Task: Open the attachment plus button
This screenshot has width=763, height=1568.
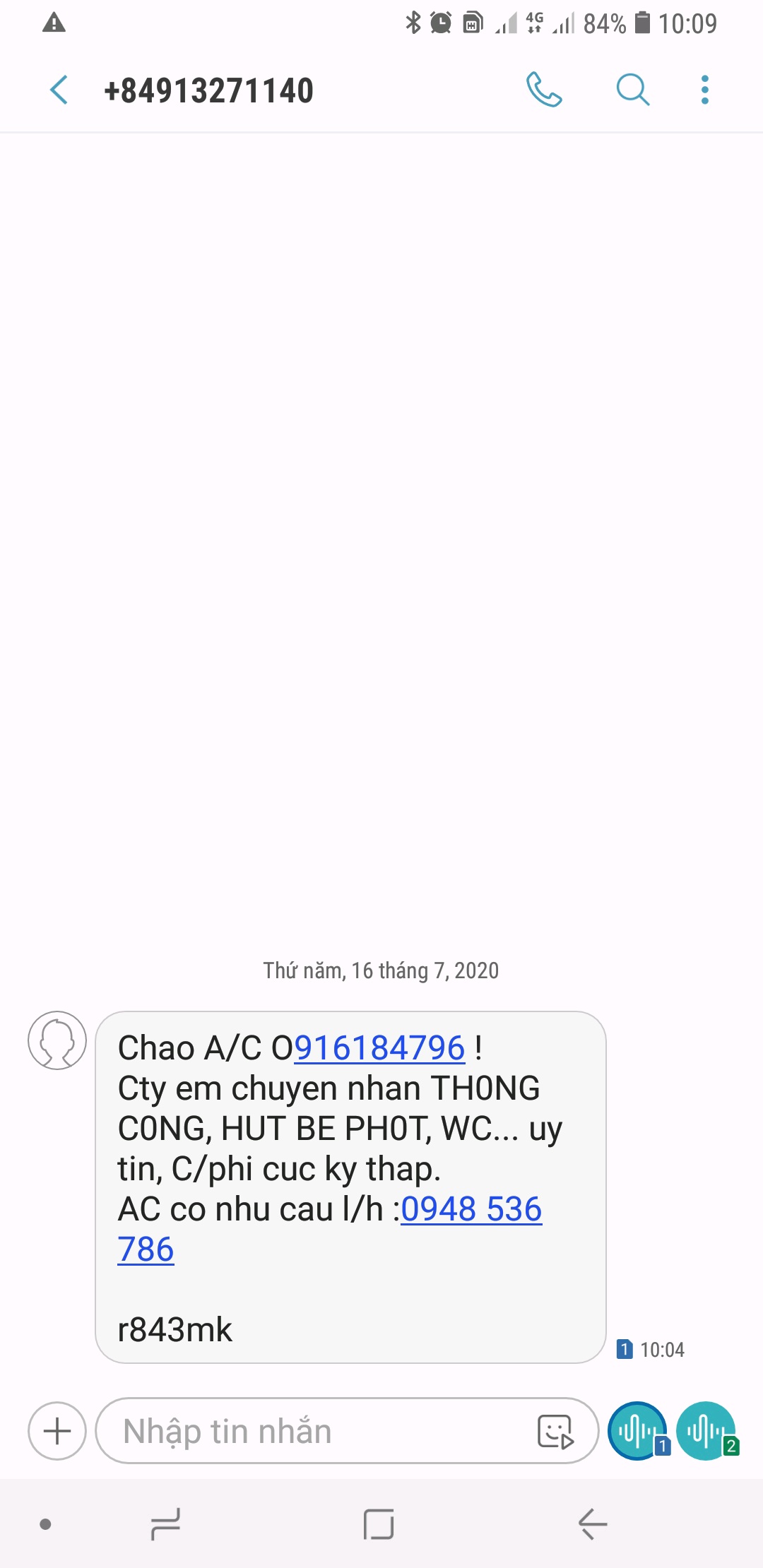Action: 57,1431
